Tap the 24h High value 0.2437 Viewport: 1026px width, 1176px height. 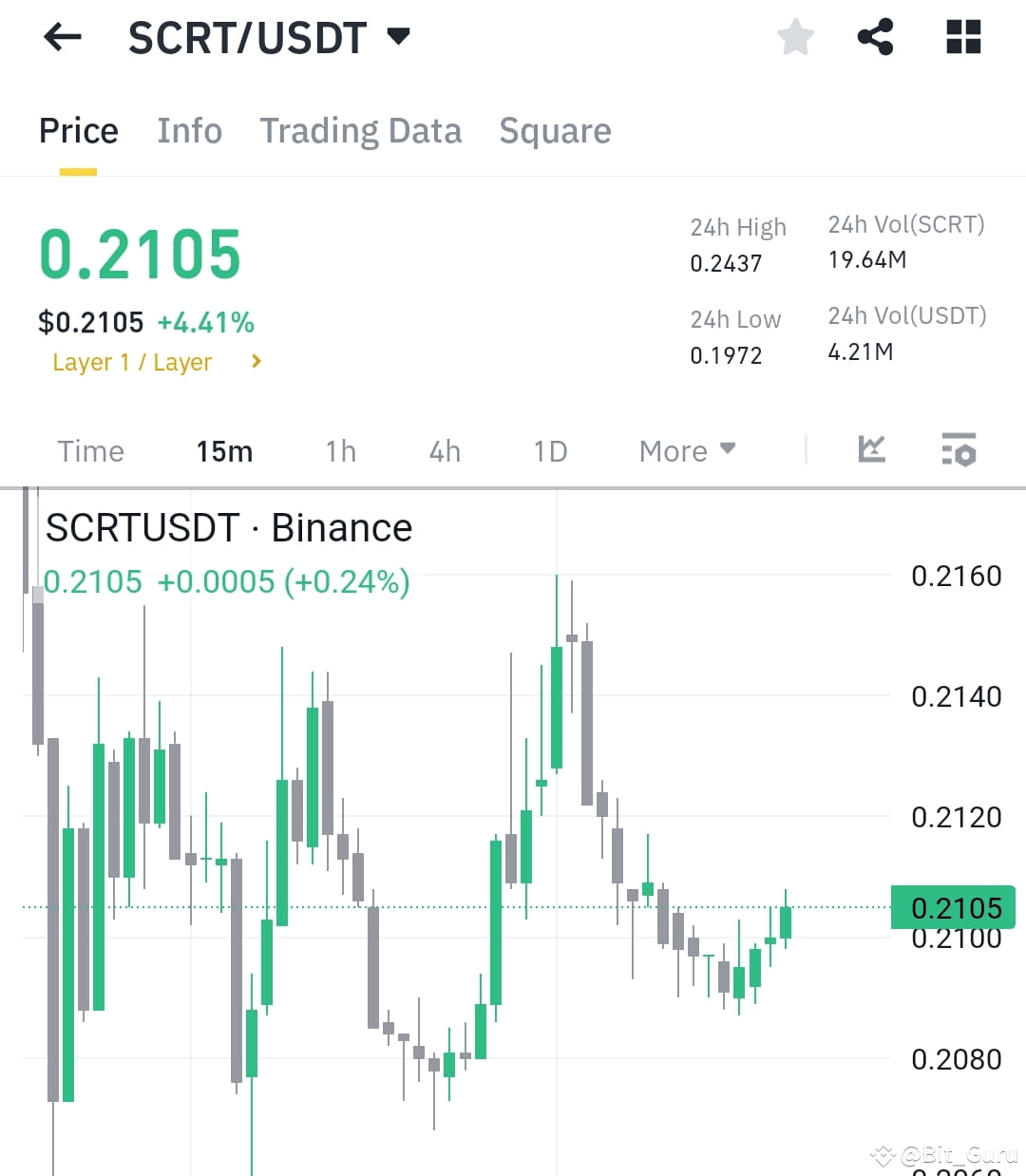click(726, 263)
